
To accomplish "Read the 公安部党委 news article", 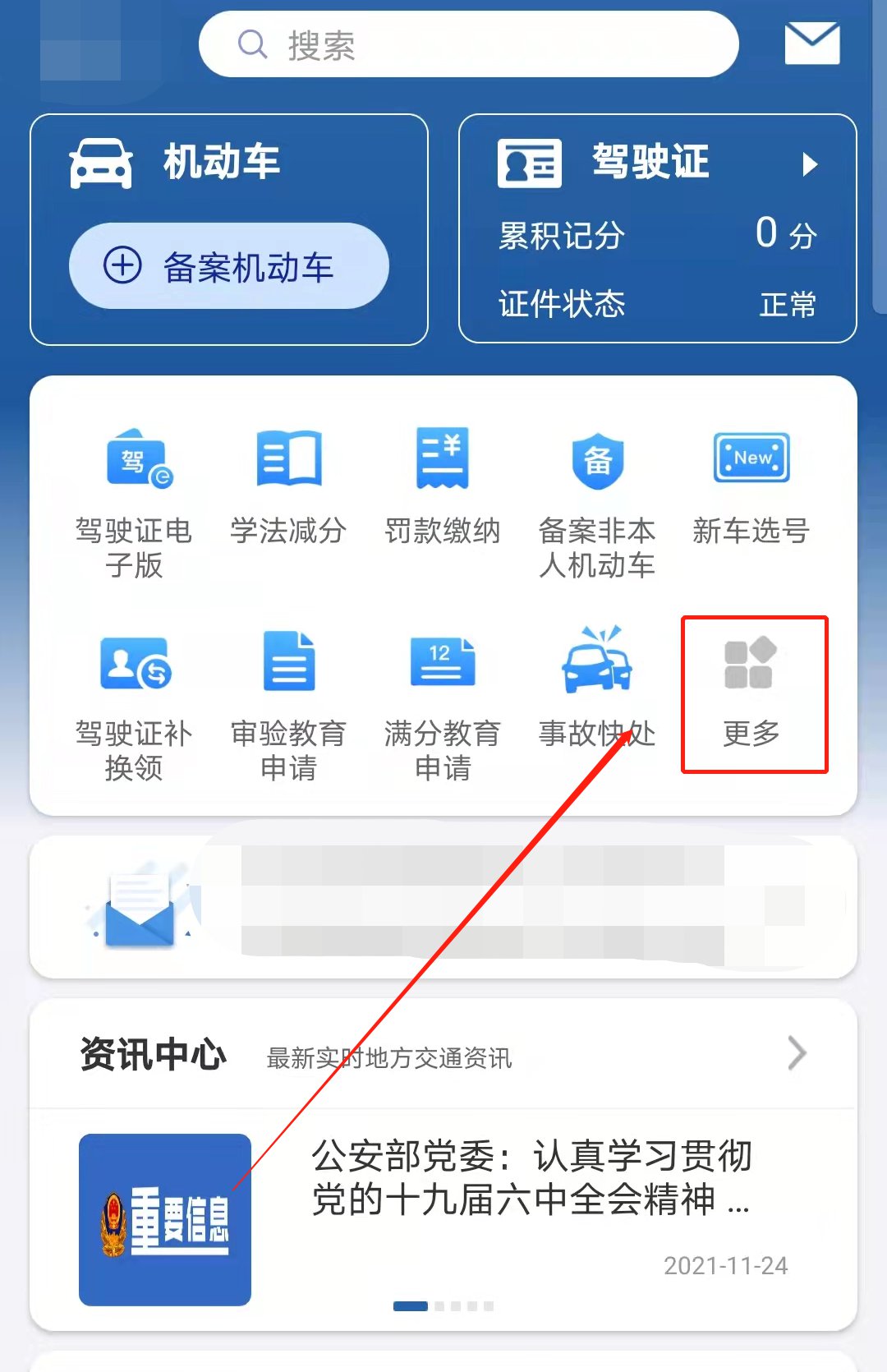I will pos(531,1178).
